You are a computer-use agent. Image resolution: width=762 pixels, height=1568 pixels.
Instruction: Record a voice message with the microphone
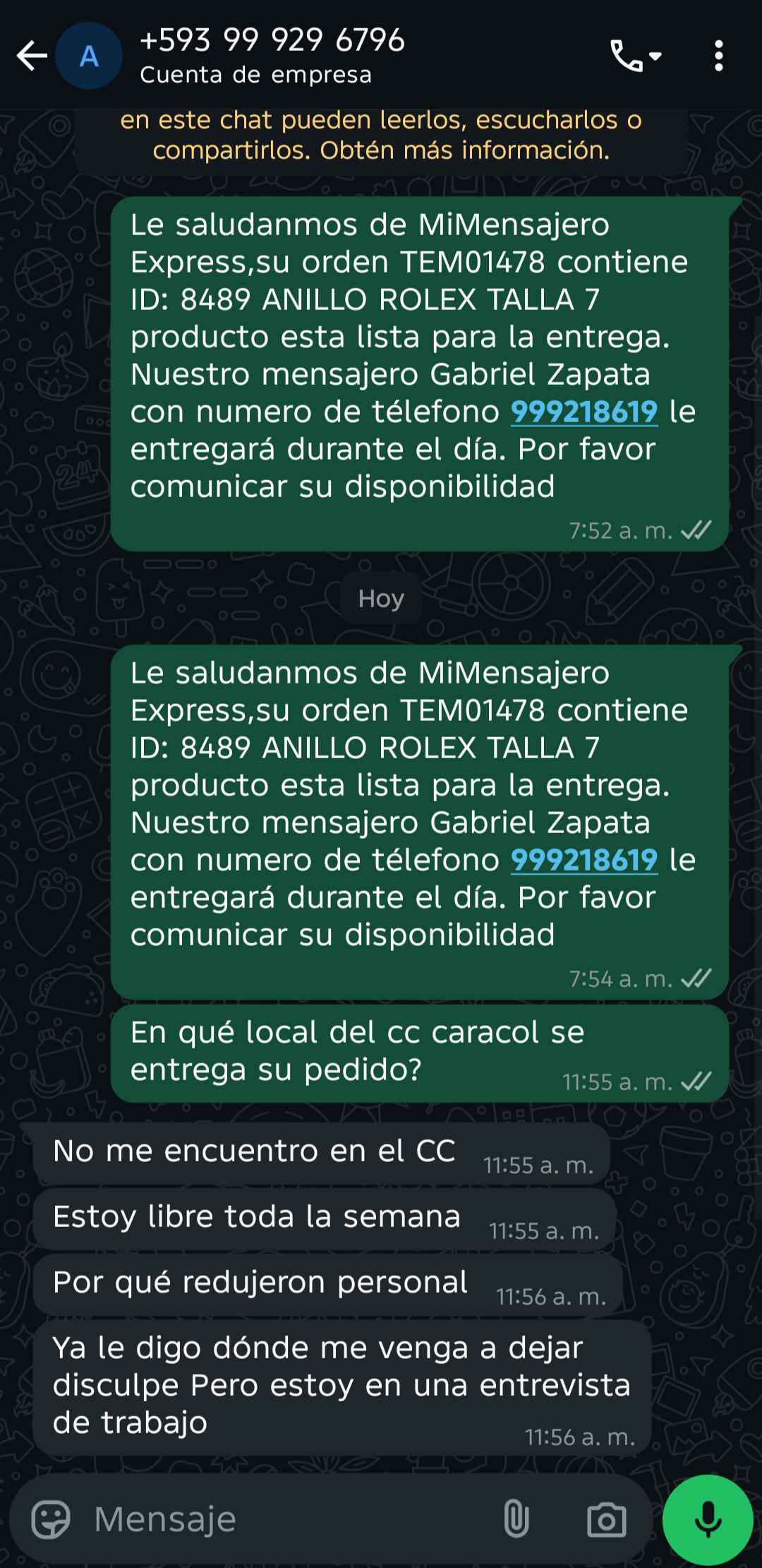(x=708, y=1519)
